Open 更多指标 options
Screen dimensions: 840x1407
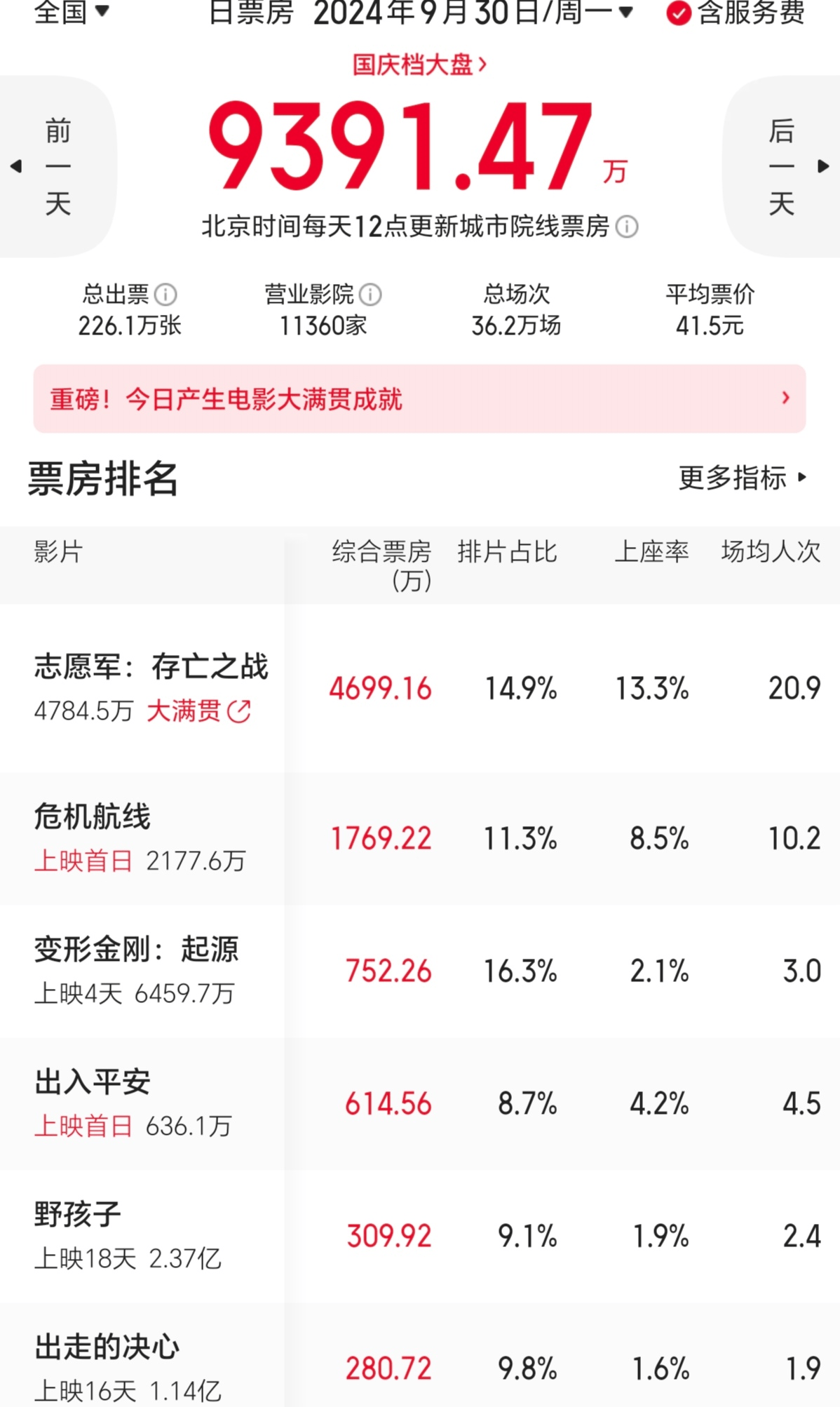742,478
